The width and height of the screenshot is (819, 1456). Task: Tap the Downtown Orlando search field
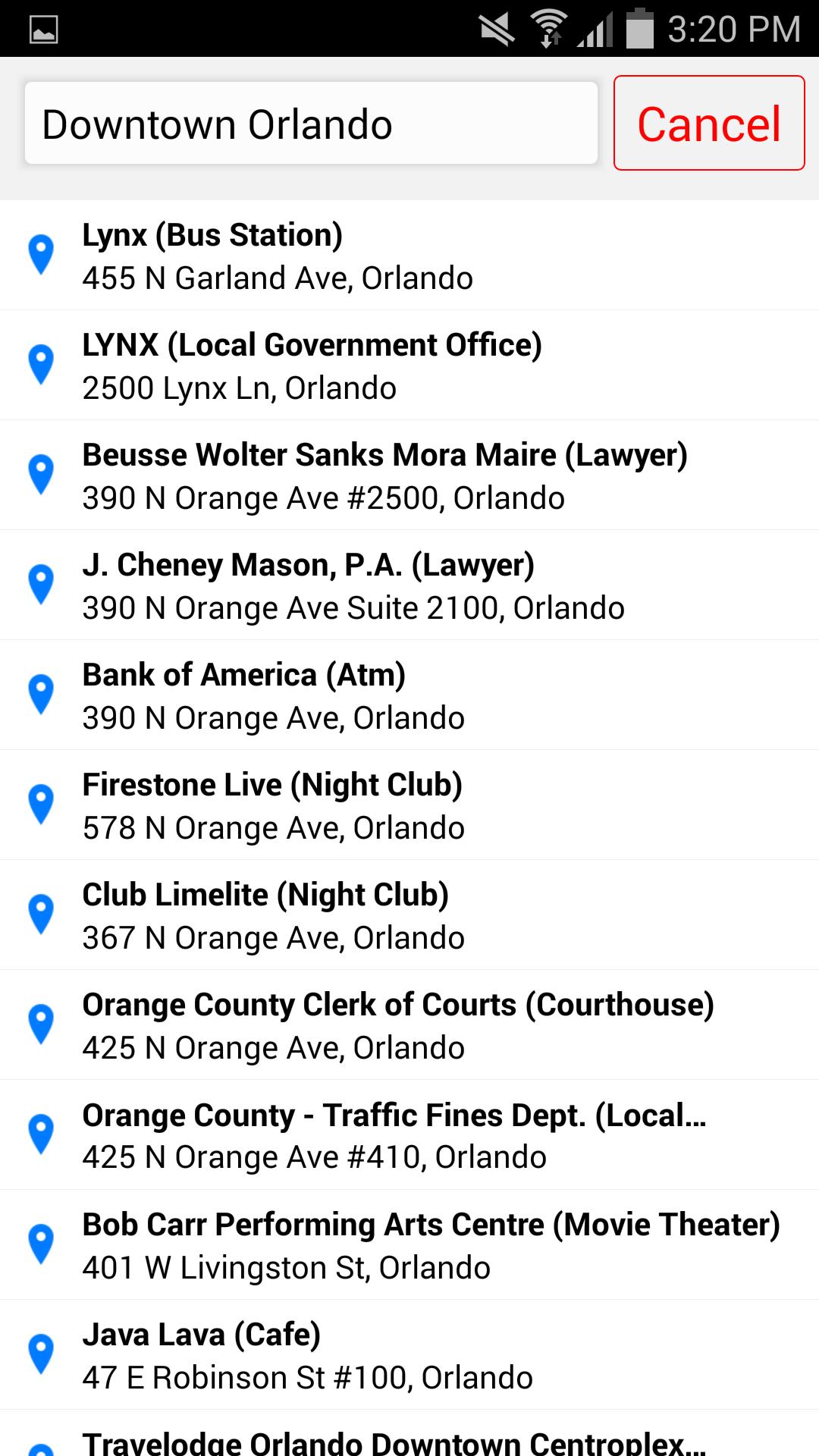coord(311,124)
